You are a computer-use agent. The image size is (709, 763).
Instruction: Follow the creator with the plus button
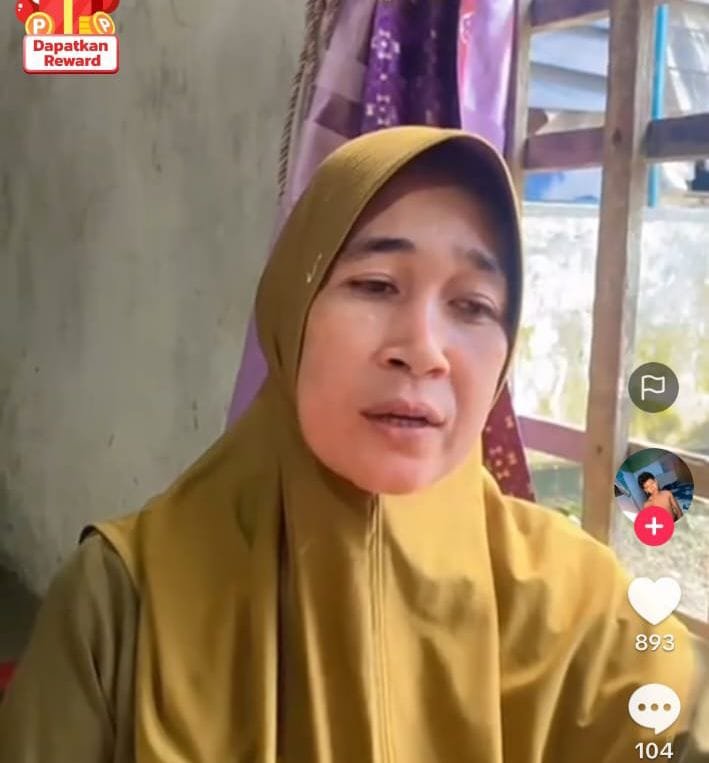pos(653,526)
